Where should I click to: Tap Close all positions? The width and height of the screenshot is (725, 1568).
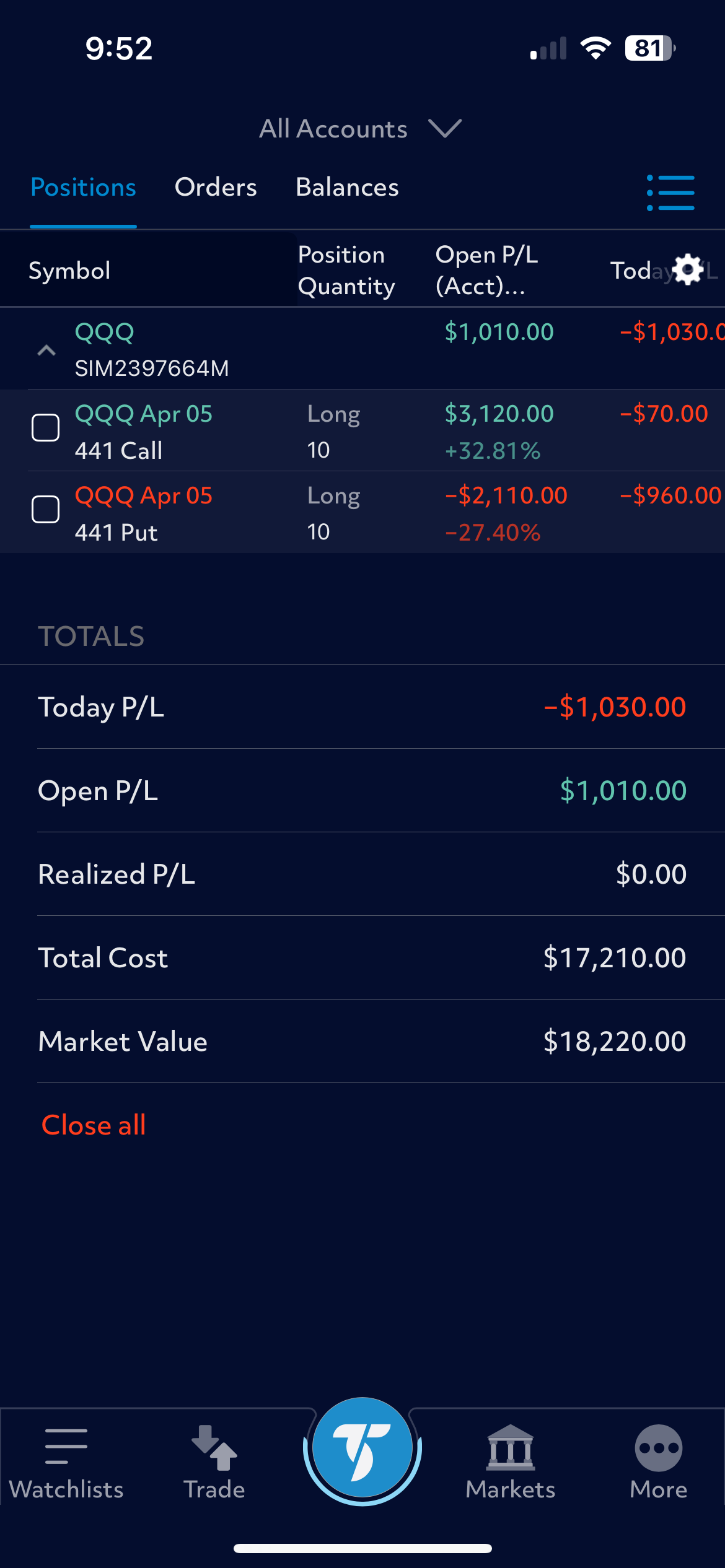(94, 1125)
